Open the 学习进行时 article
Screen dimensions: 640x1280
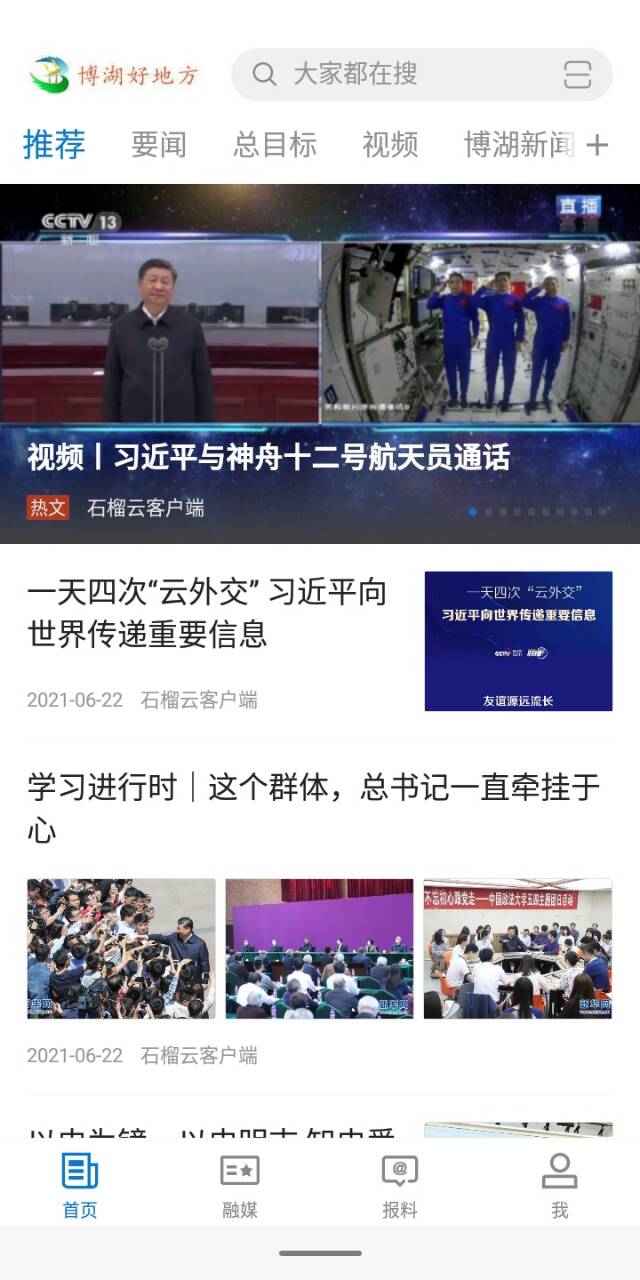pyautogui.click(x=314, y=808)
